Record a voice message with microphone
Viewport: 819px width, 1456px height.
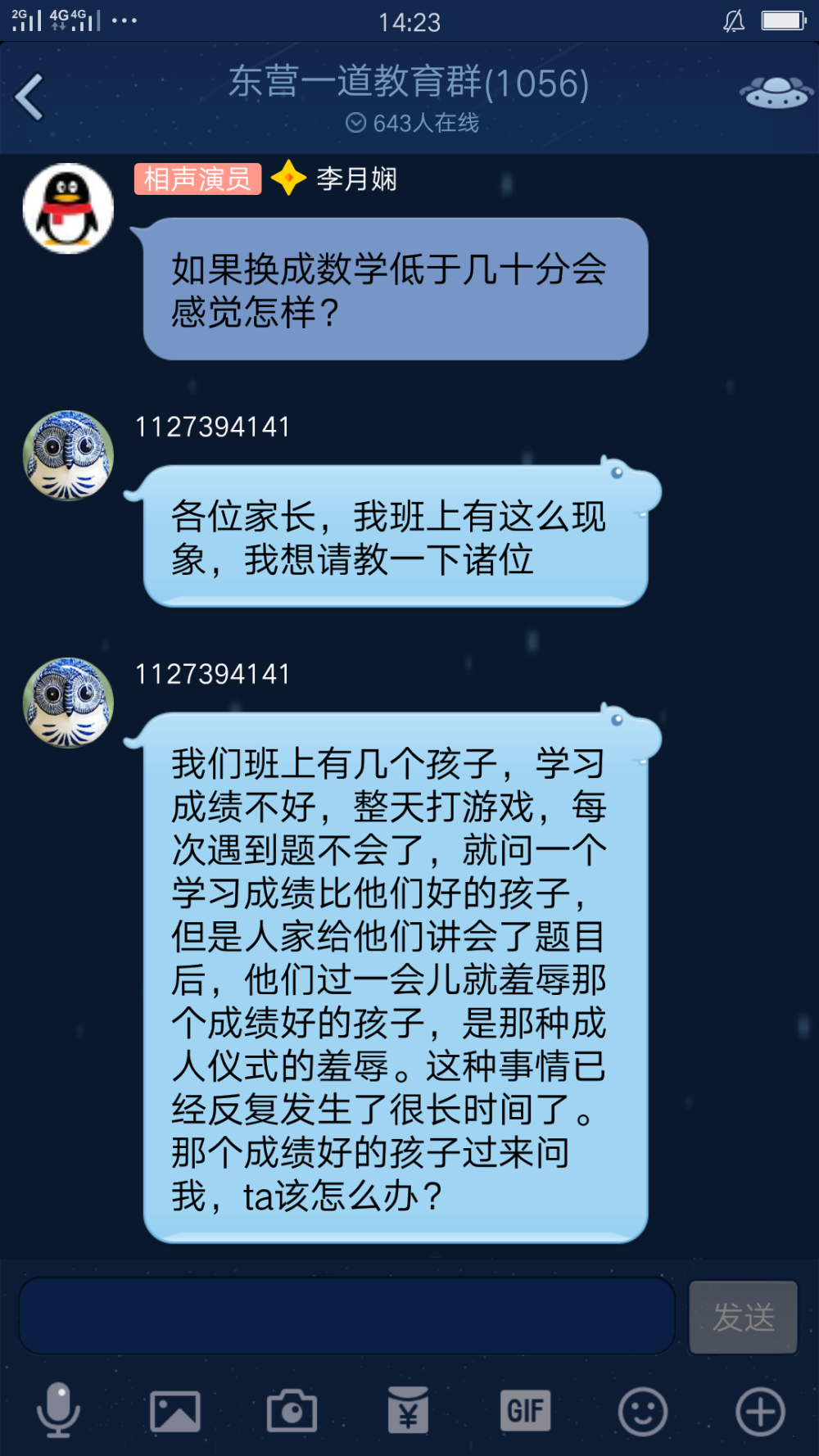[x=58, y=1410]
